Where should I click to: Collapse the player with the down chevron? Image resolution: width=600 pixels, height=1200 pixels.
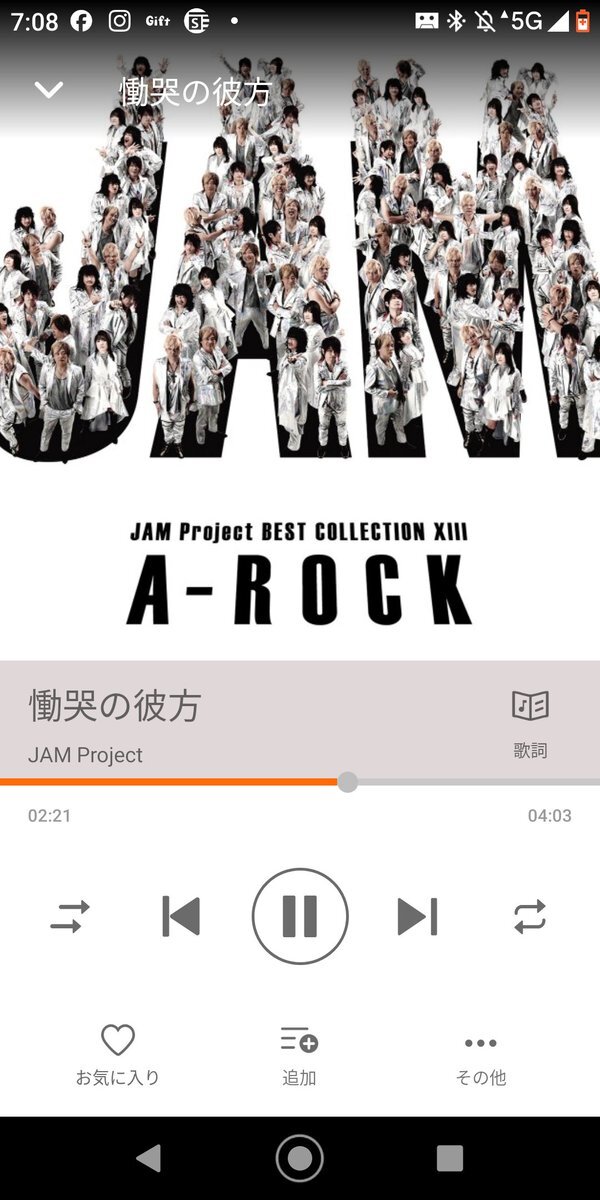pyautogui.click(x=48, y=91)
